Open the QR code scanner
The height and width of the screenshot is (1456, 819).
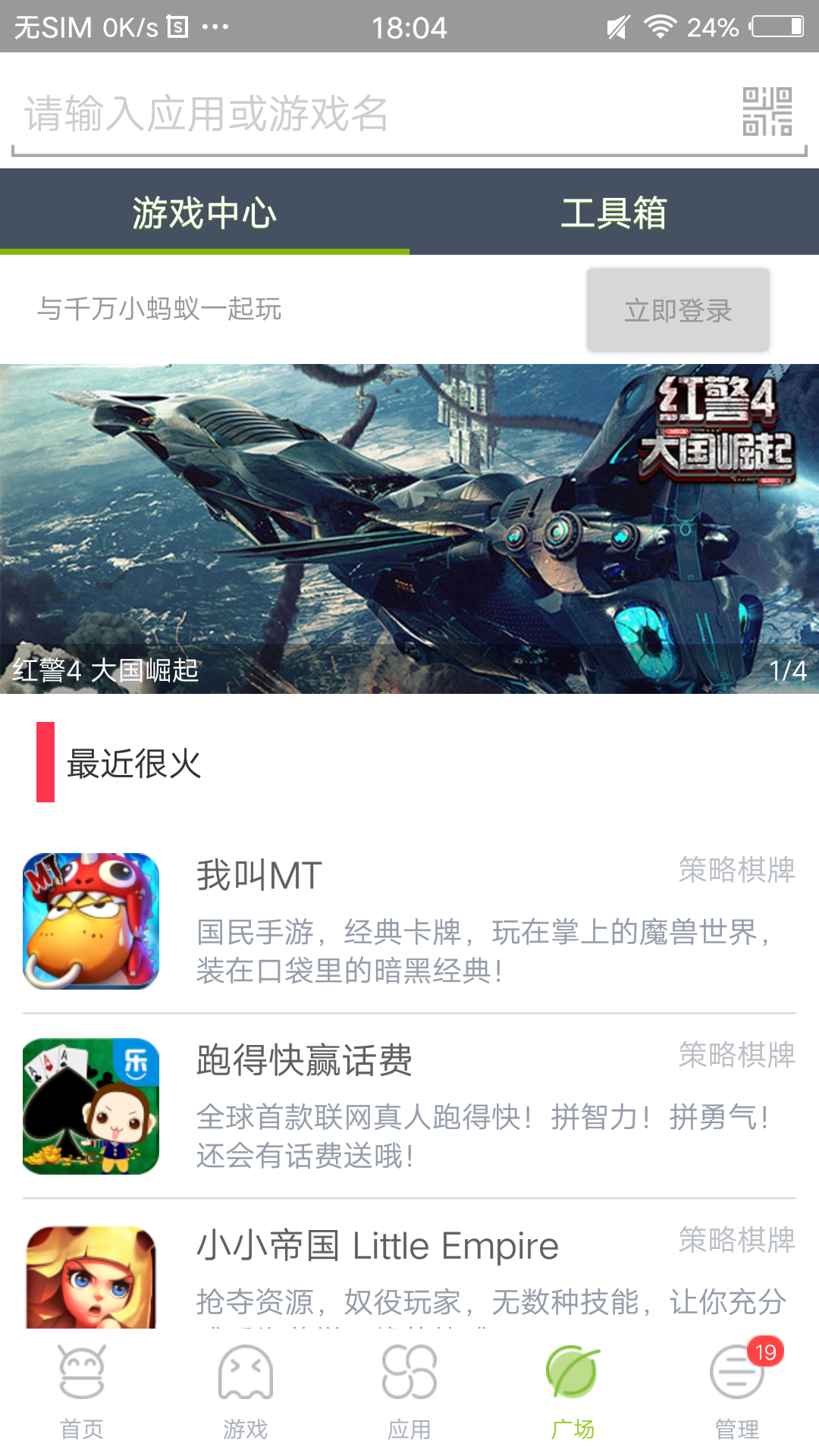pyautogui.click(x=767, y=112)
